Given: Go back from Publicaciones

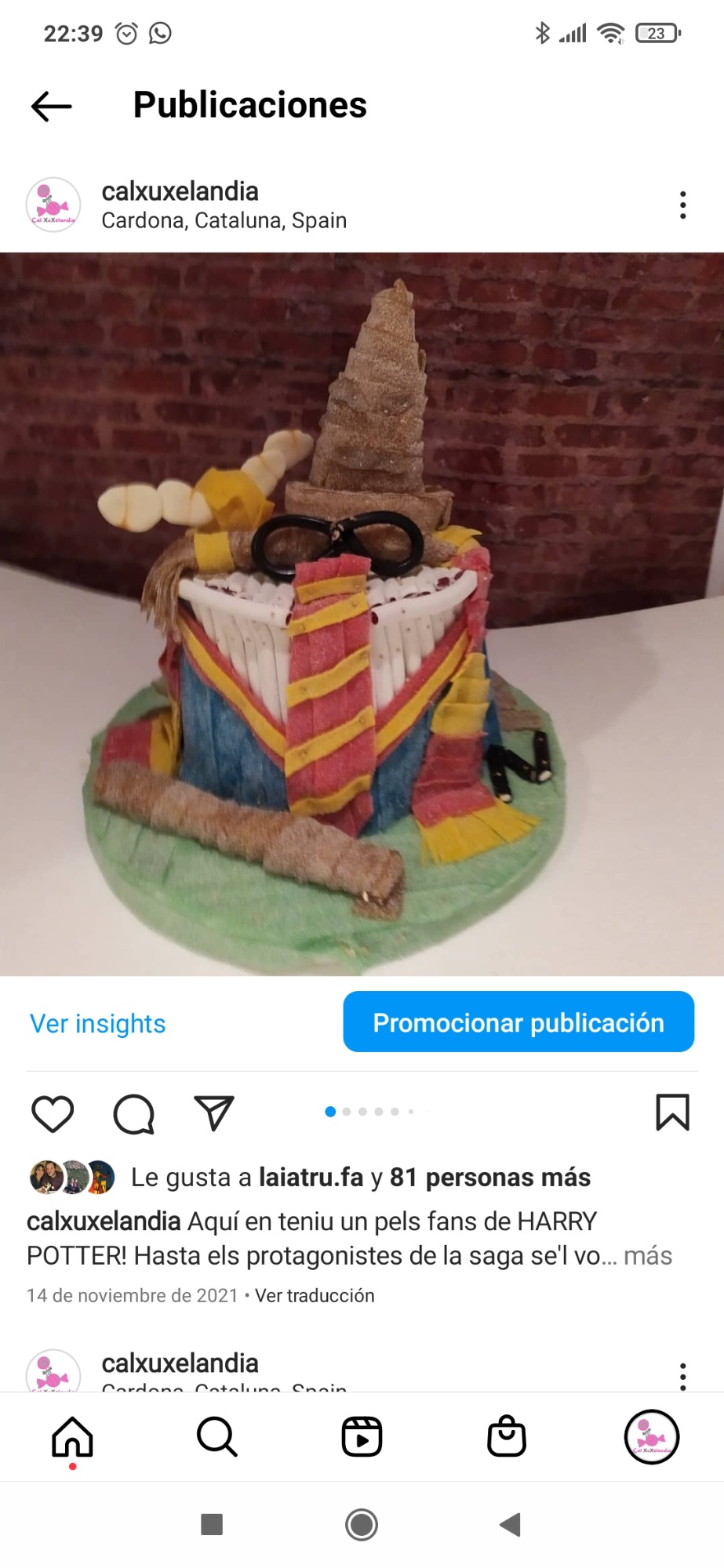Looking at the screenshot, I should coord(52,106).
